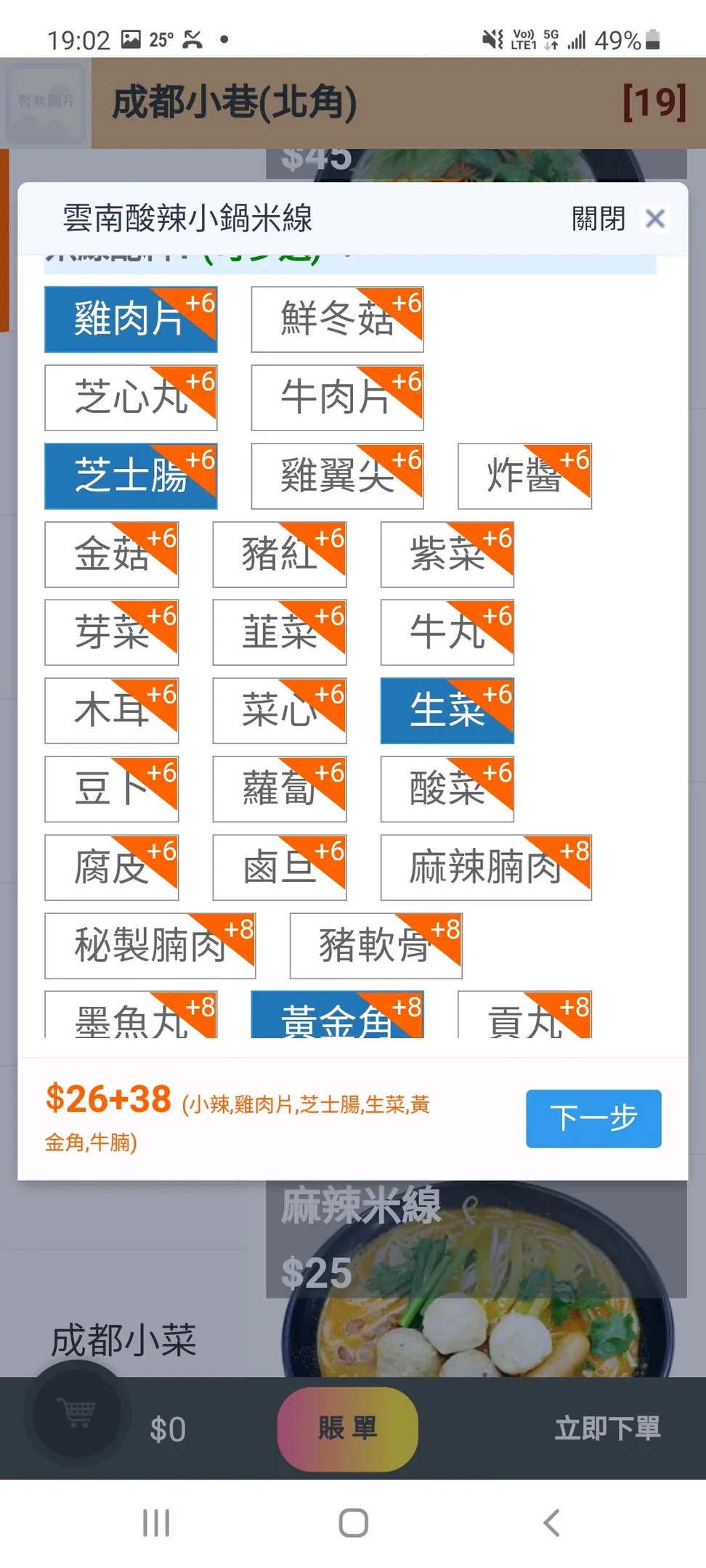The width and height of the screenshot is (706, 1568).
Task: Unselect the 生菜 topping
Action: pos(447,711)
